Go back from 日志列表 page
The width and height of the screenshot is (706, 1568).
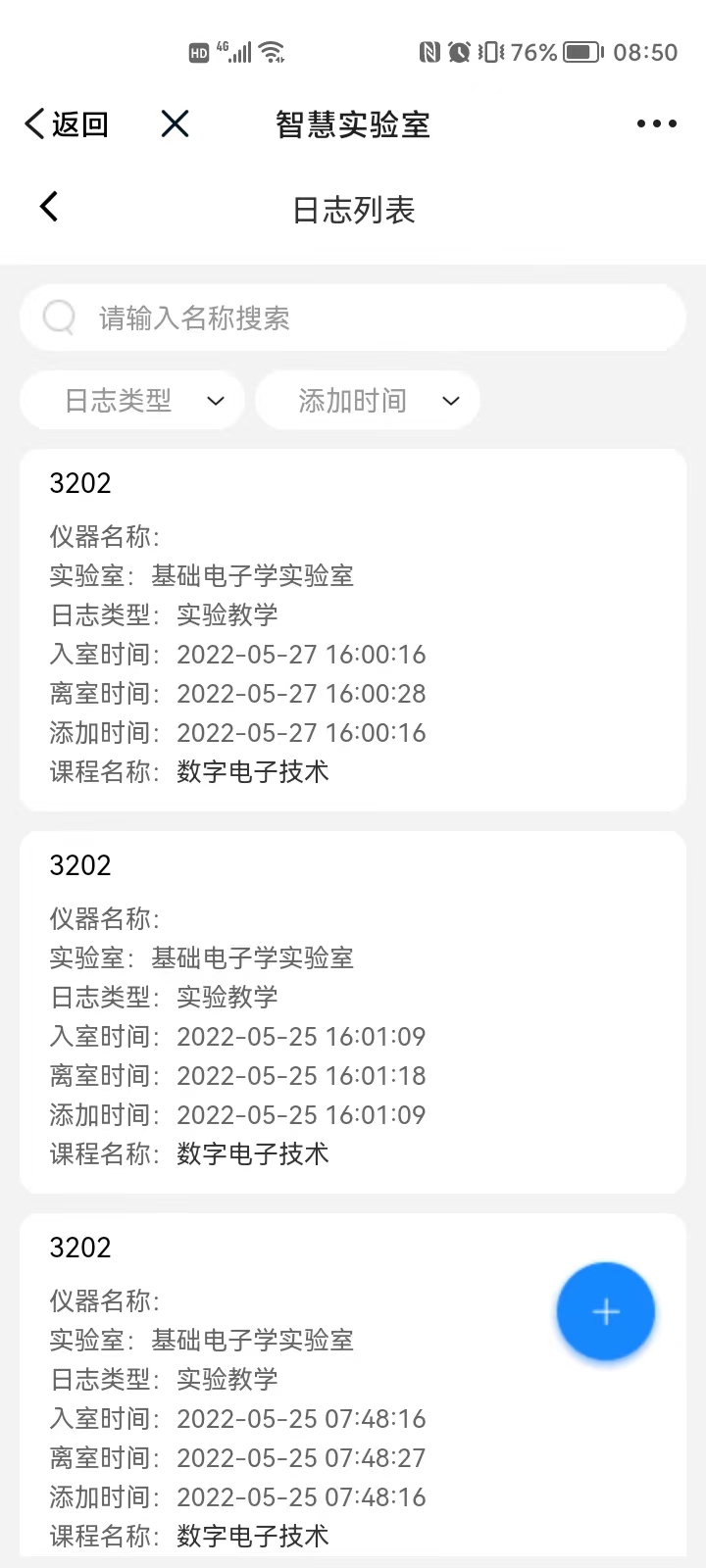click(49, 207)
